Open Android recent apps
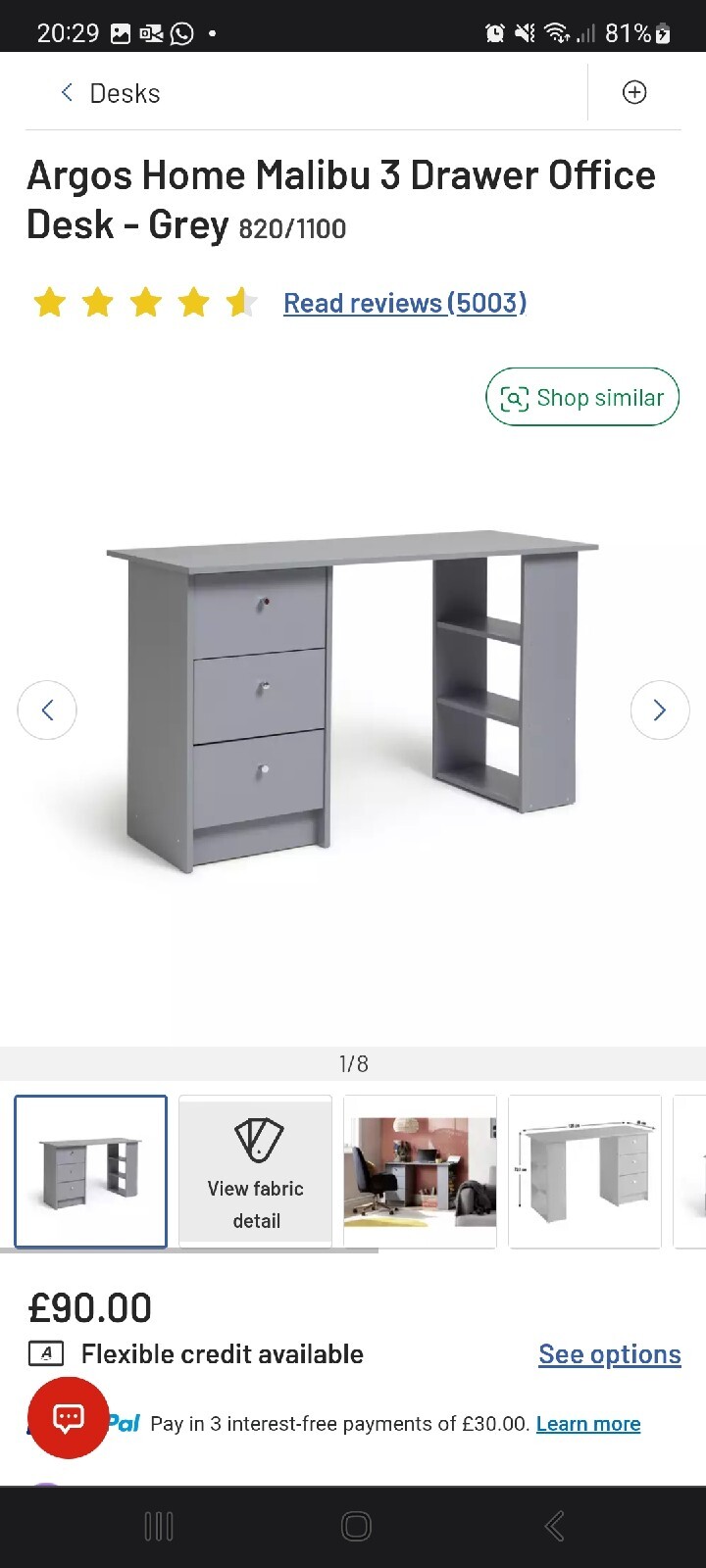This screenshot has width=706, height=1568. tap(158, 1525)
